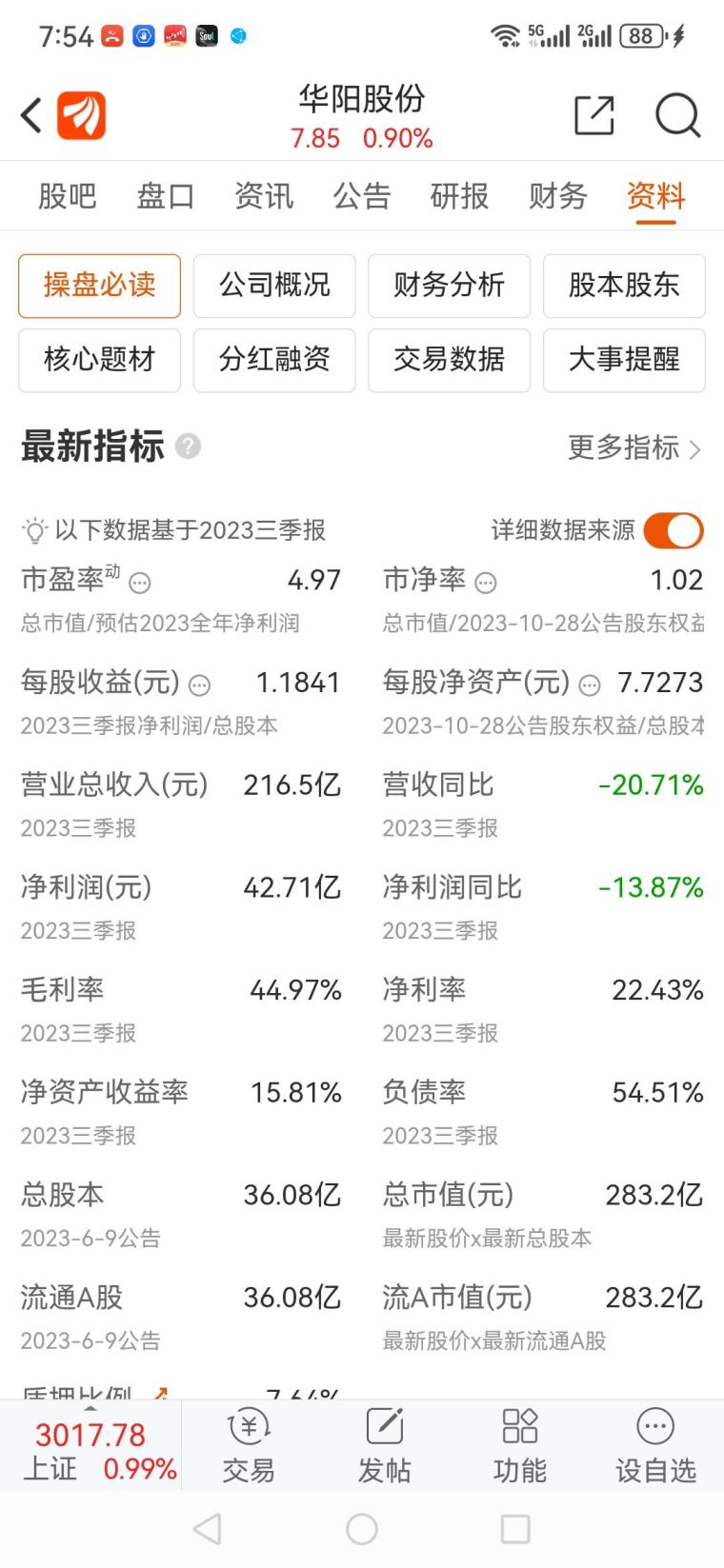Screen dimensions: 724x1568
Task: Open the 交易数据 section
Action: 449,360
